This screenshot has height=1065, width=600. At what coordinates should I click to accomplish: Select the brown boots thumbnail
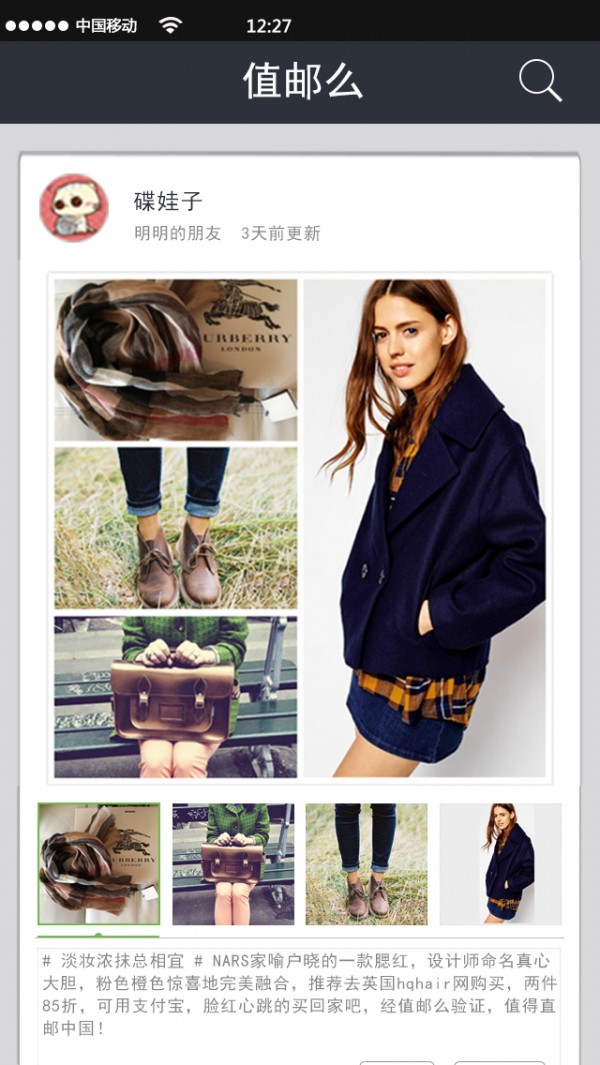366,864
